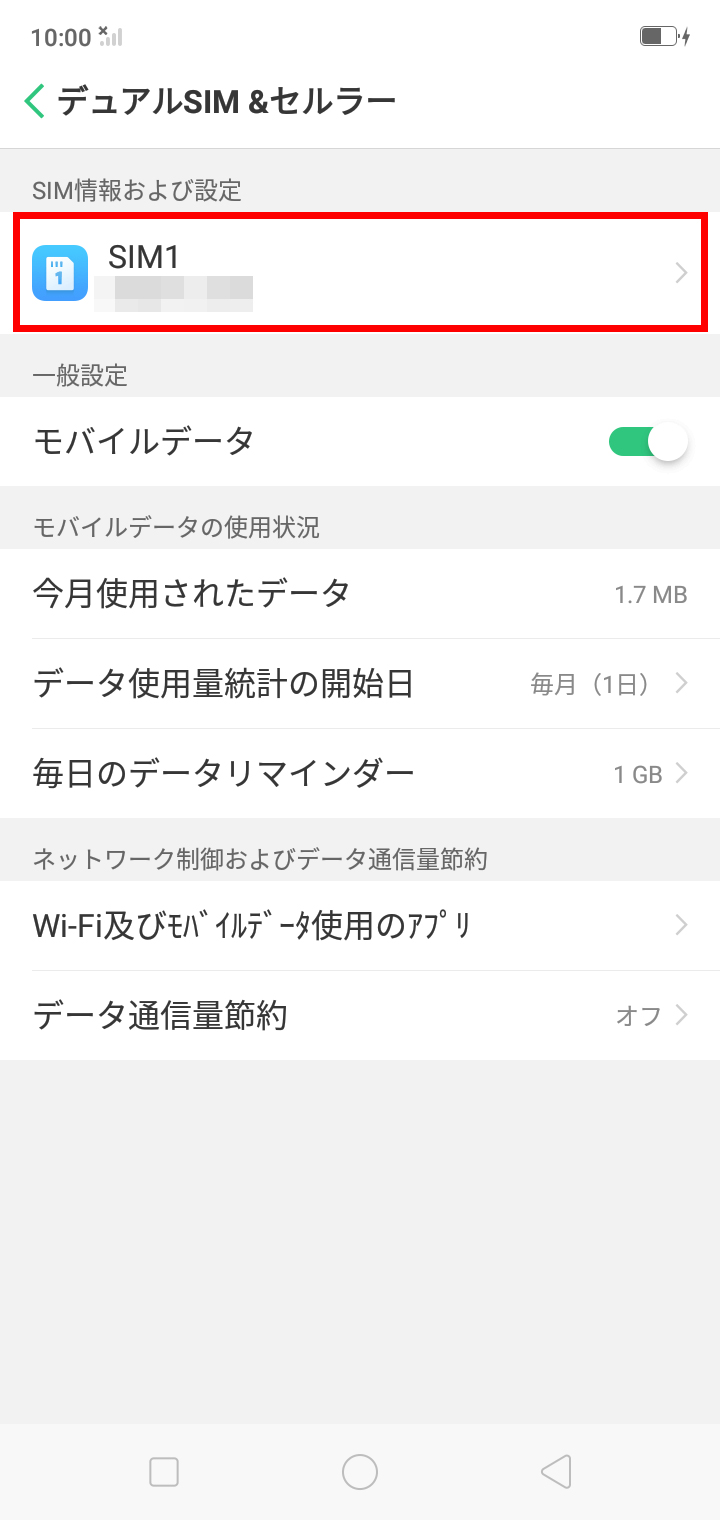Open データ使用量統計の開始日
720x1520 pixels.
click(360, 684)
